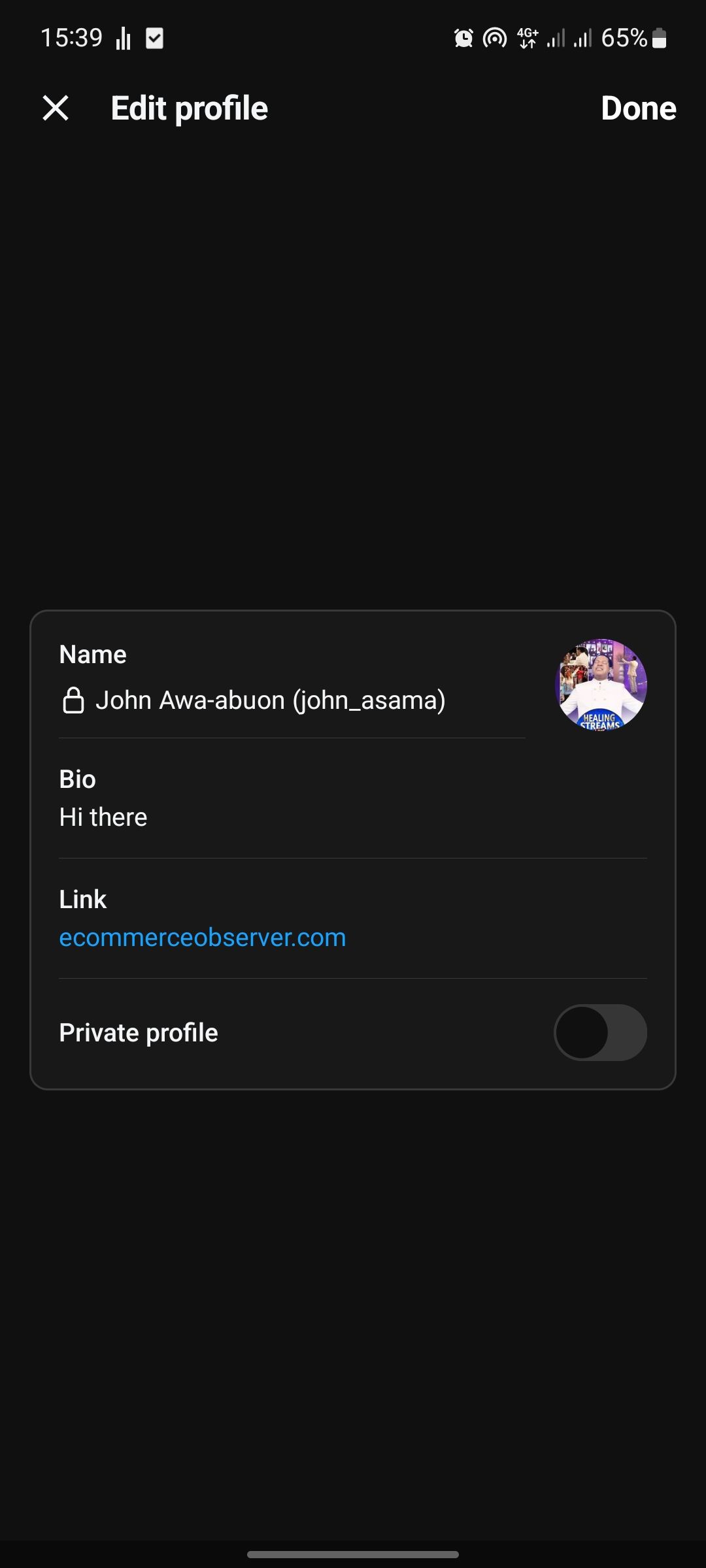The image size is (706, 1568).
Task: Open the ecommerceobserver.com link
Action: coord(203,937)
